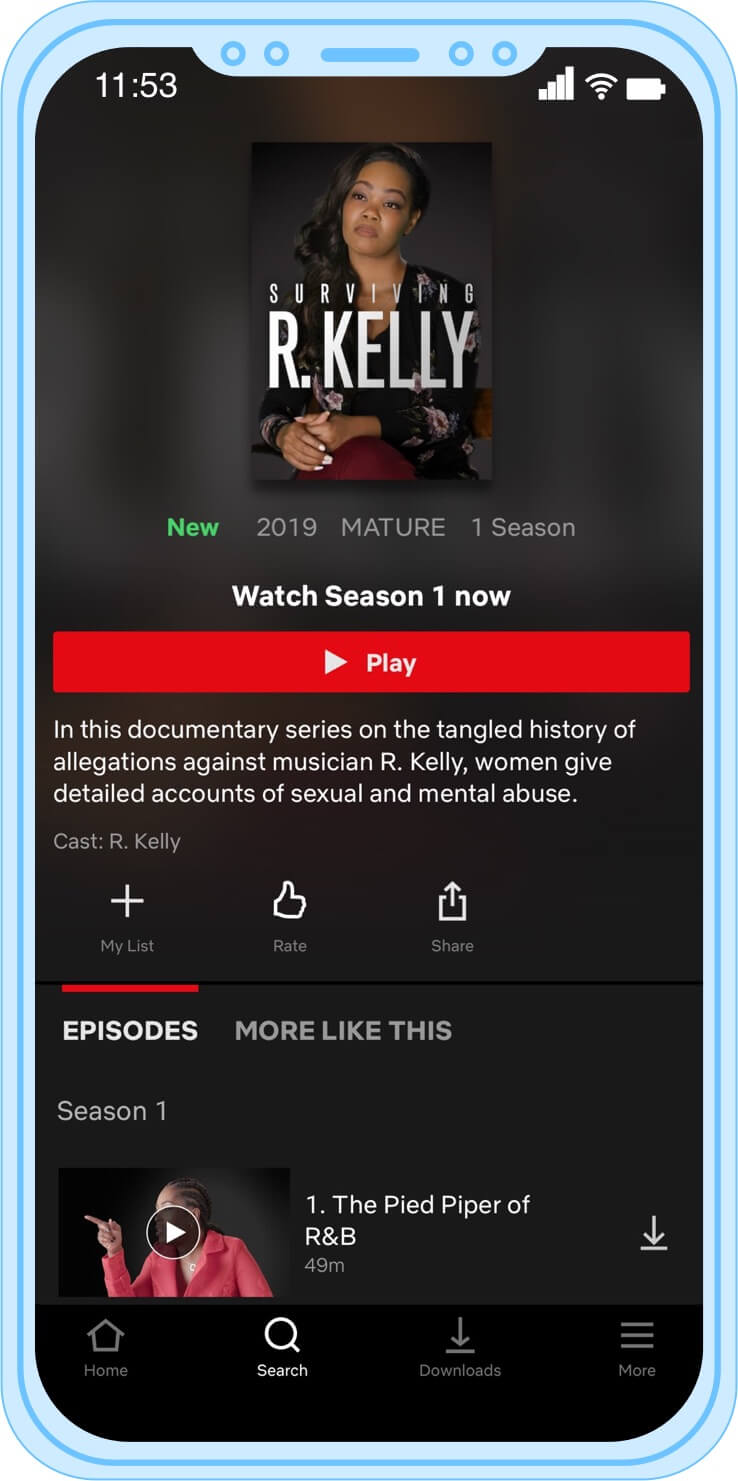
Task: Switch to the More Like This tab
Action: [343, 1031]
